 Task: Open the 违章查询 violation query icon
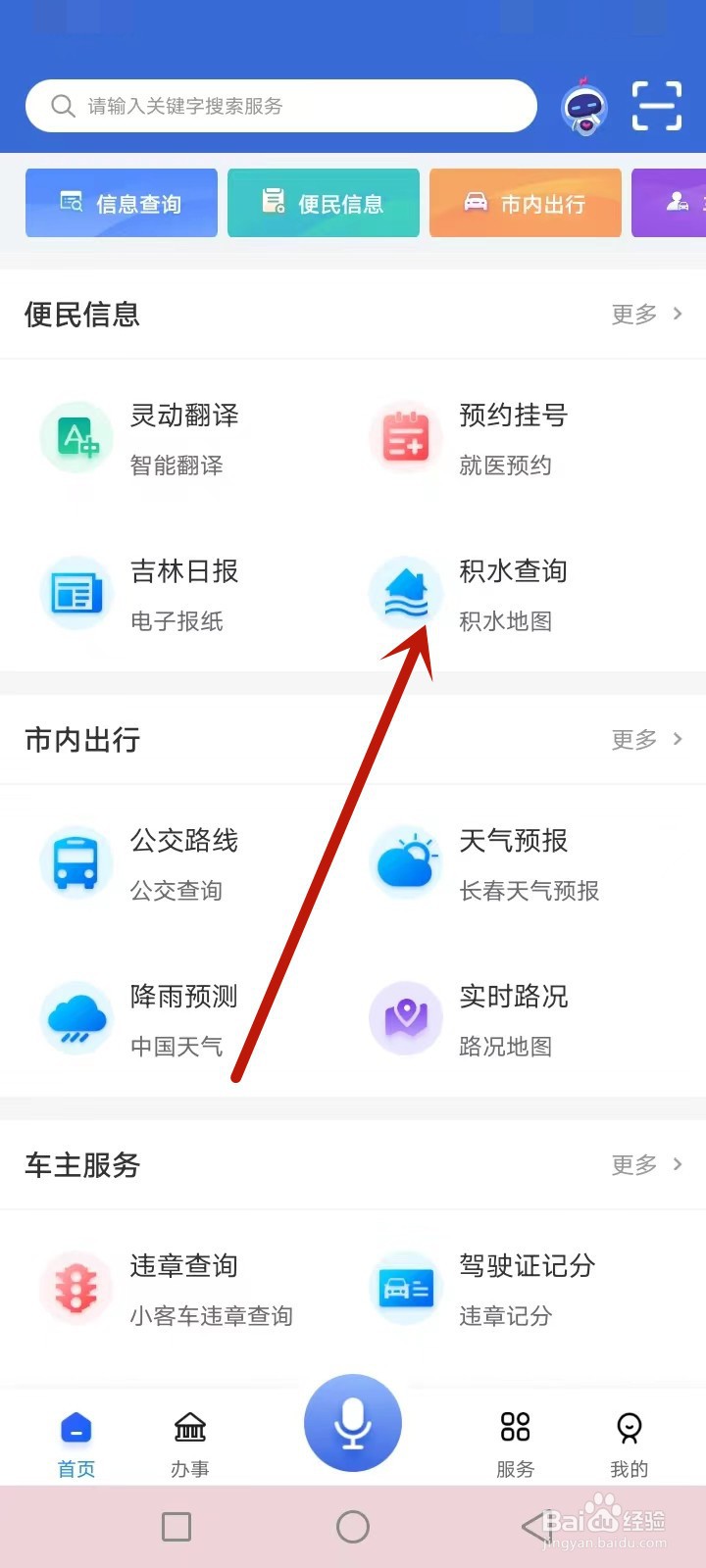tap(76, 1289)
